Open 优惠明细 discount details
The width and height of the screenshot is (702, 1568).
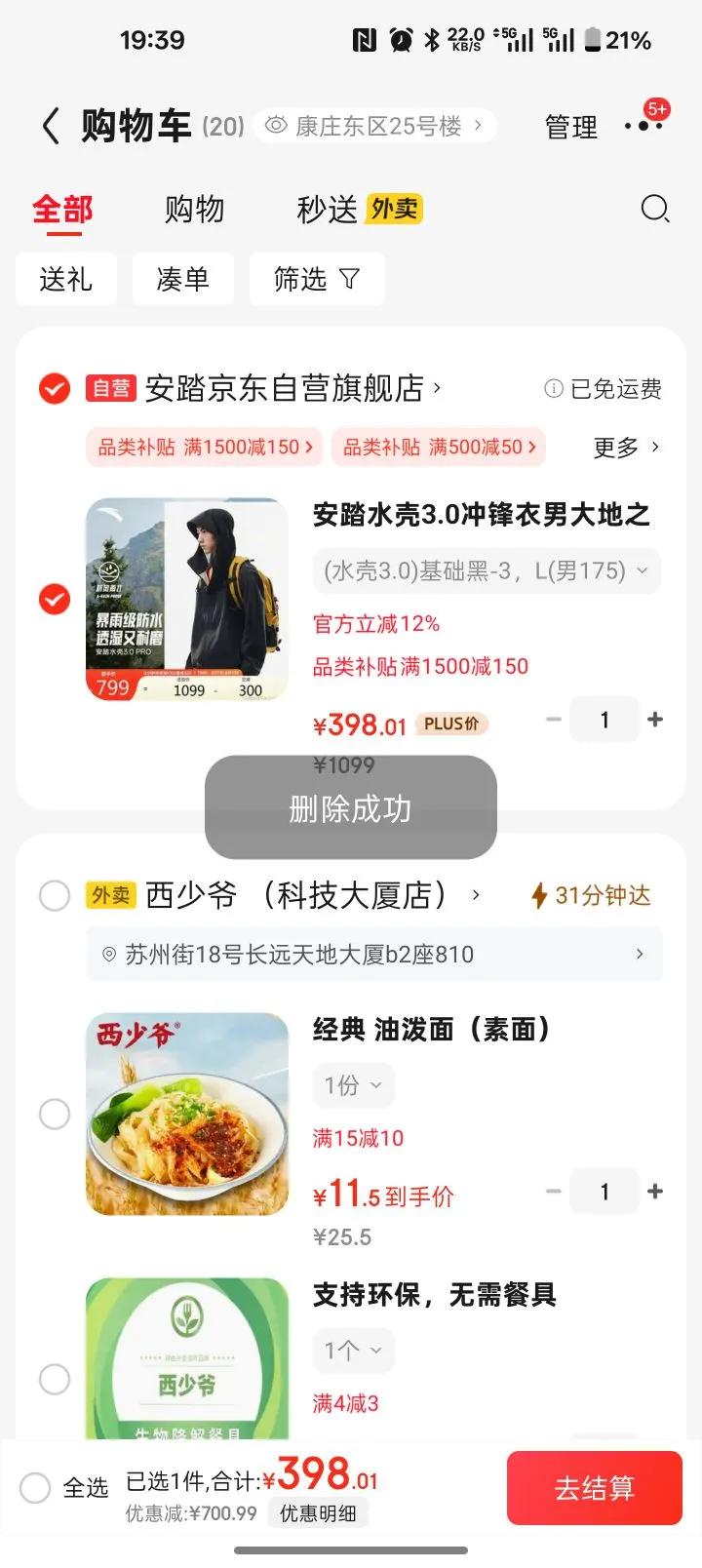coord(318,1513)
